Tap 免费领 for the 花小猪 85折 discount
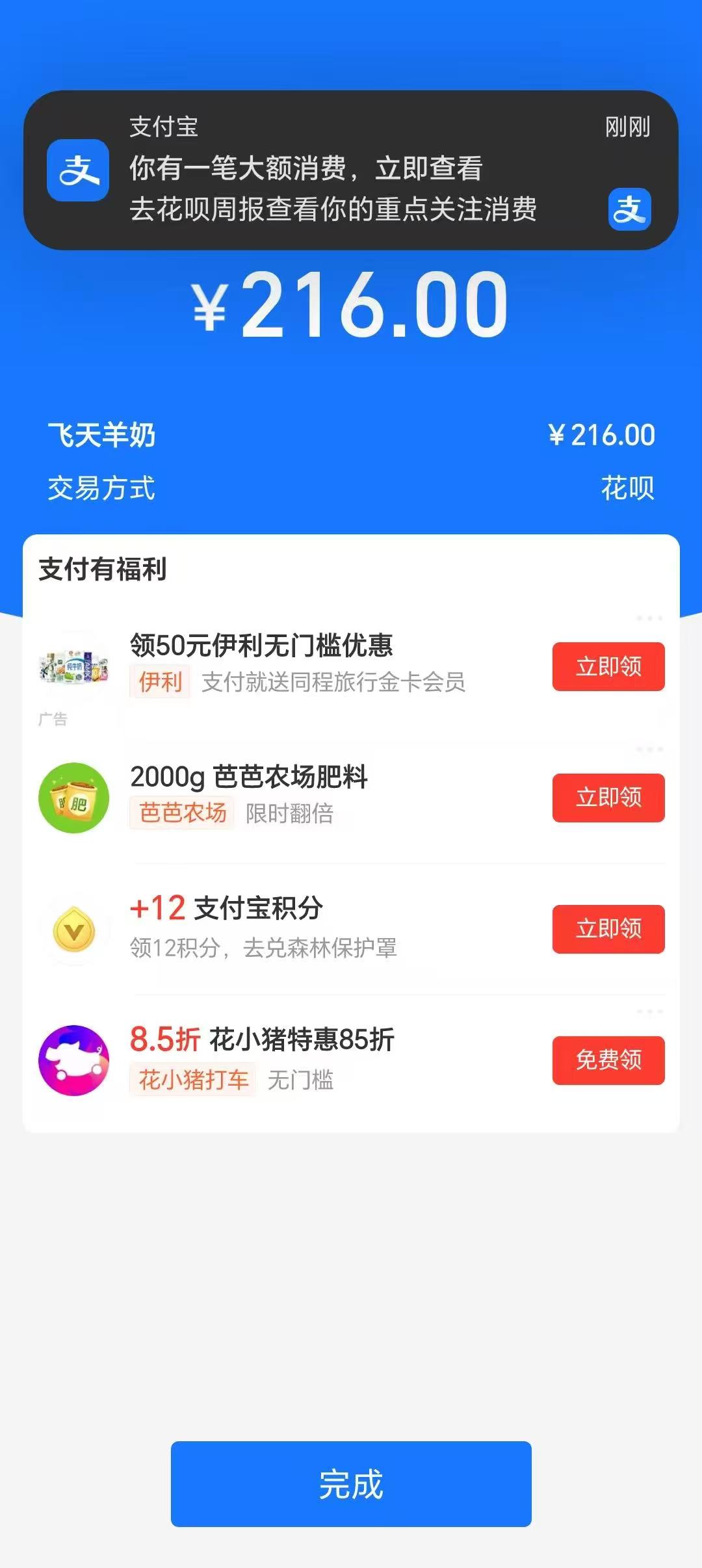The height and width of the screenshot is (1568, 702). pos(608,1060)
